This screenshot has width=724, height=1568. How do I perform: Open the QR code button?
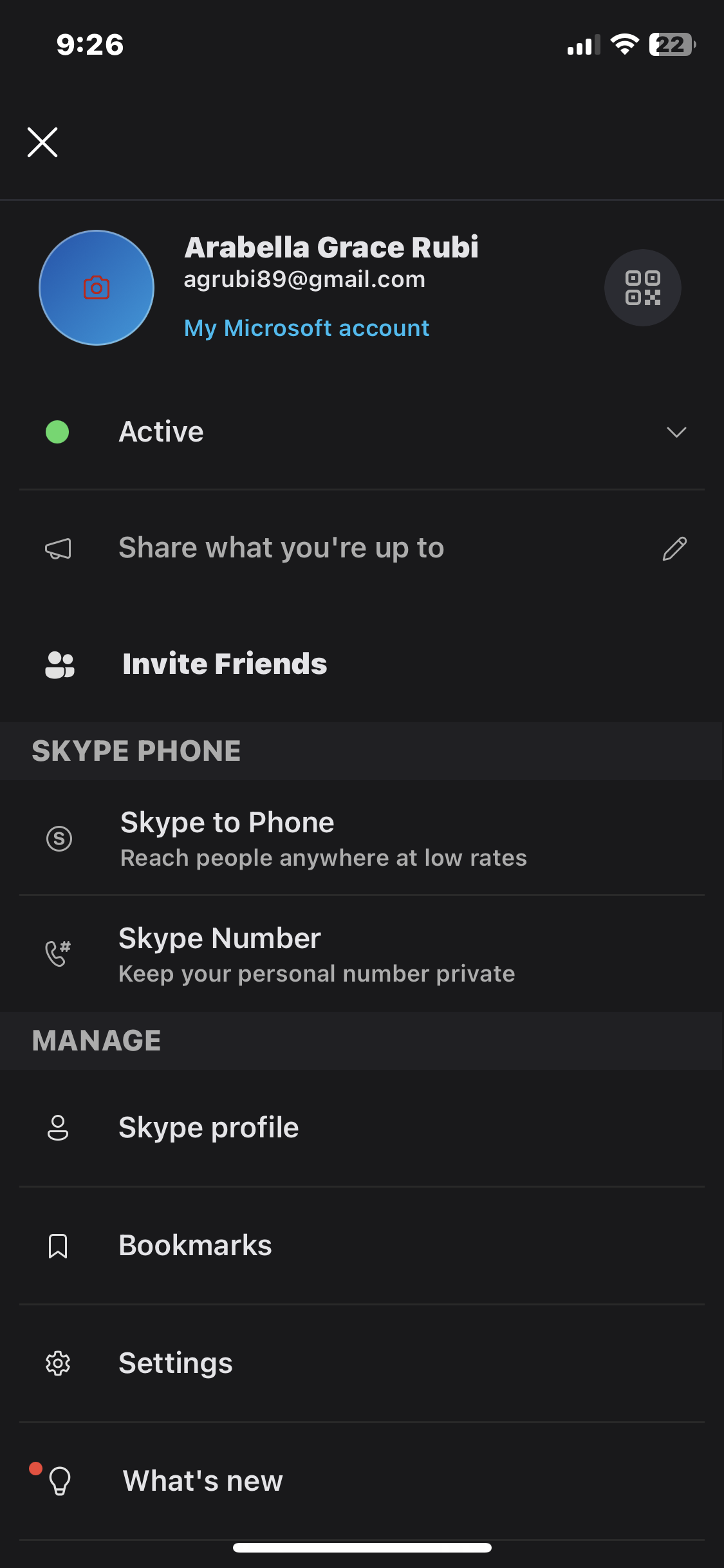pos(642,288)
